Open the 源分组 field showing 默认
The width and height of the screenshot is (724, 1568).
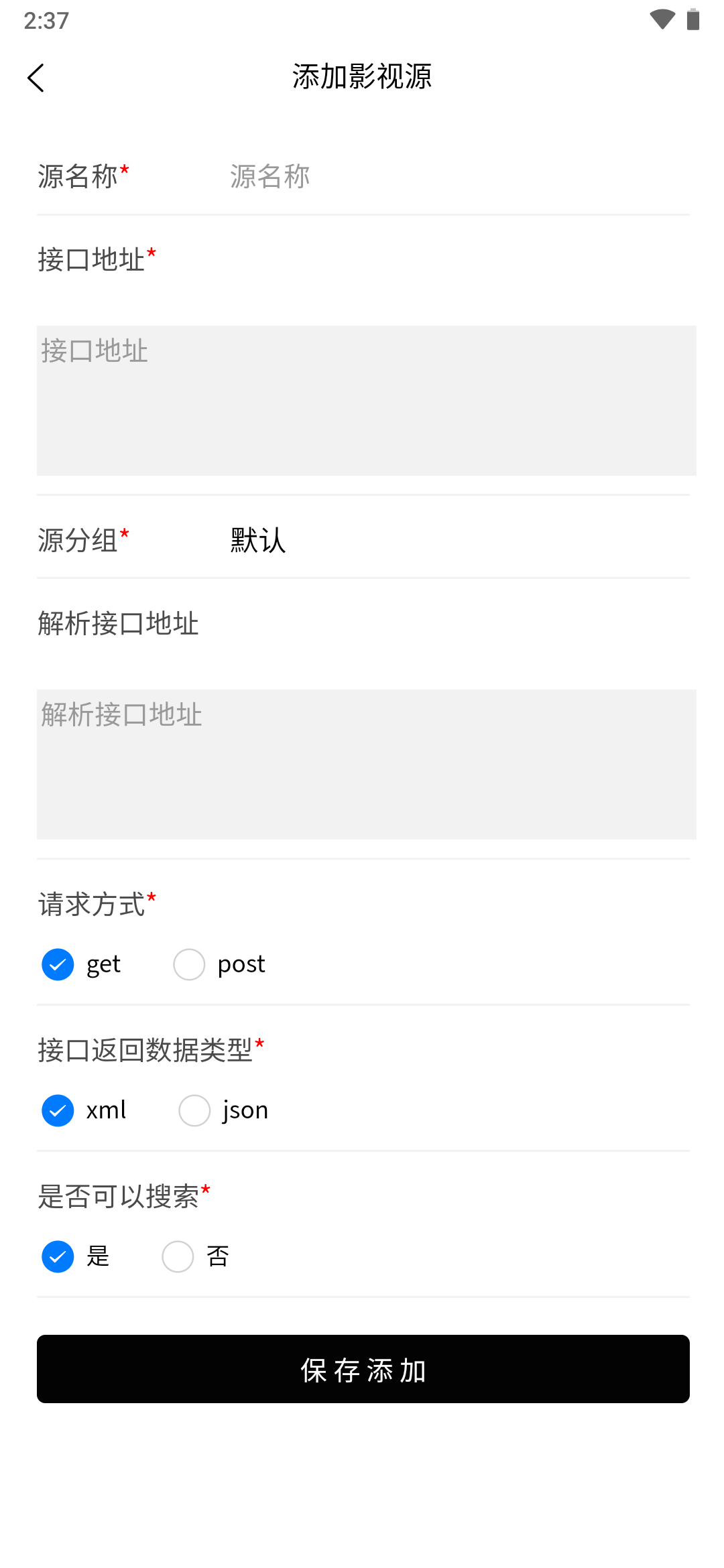pos(456,540)
